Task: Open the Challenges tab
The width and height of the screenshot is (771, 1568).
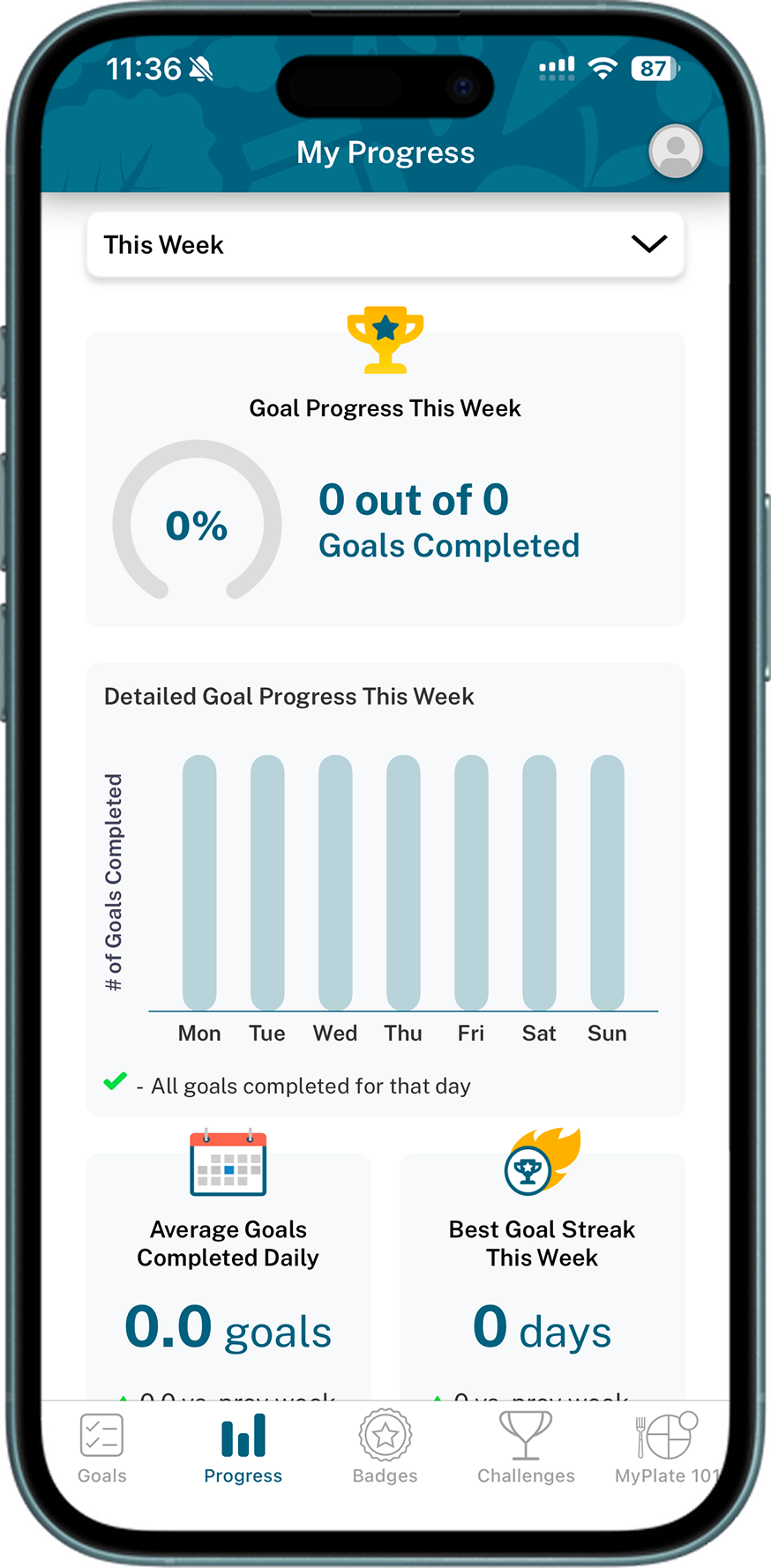Action: point(526,1449)
